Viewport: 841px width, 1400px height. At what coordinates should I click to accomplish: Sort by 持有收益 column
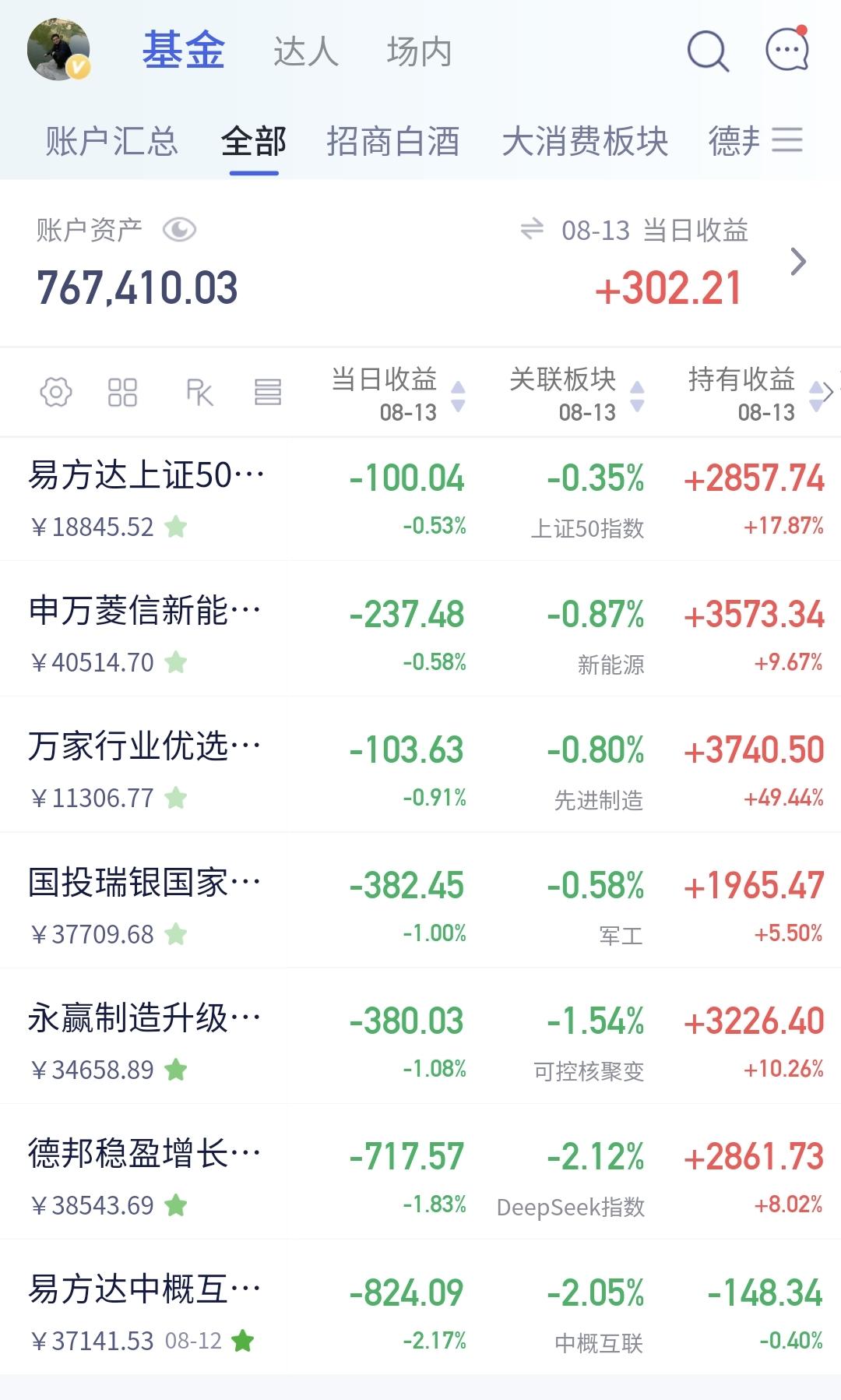tap(755, 395)
